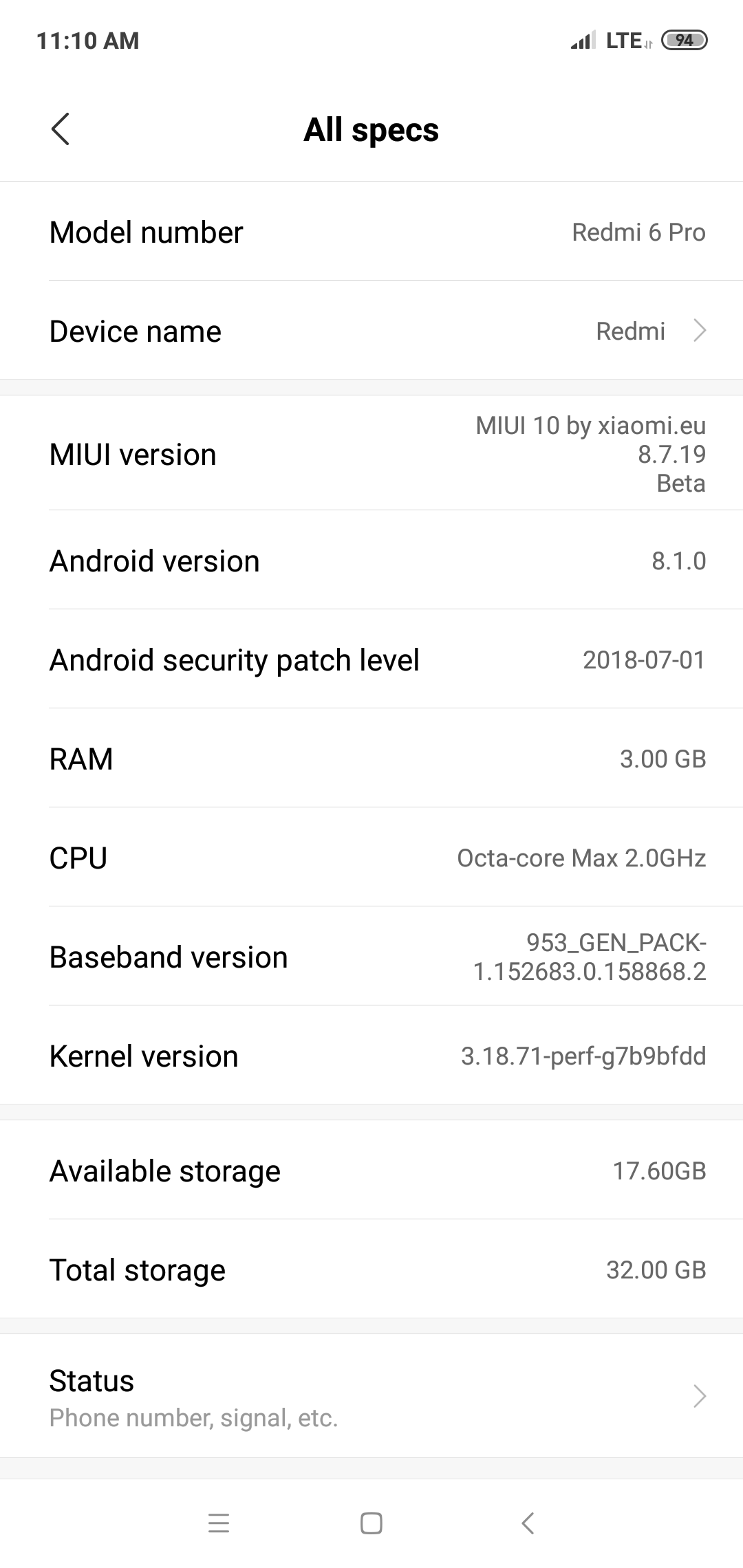This screenshot has width=743, height=1568.
Task: Tap the CPU row
Action: pos(371,858)
